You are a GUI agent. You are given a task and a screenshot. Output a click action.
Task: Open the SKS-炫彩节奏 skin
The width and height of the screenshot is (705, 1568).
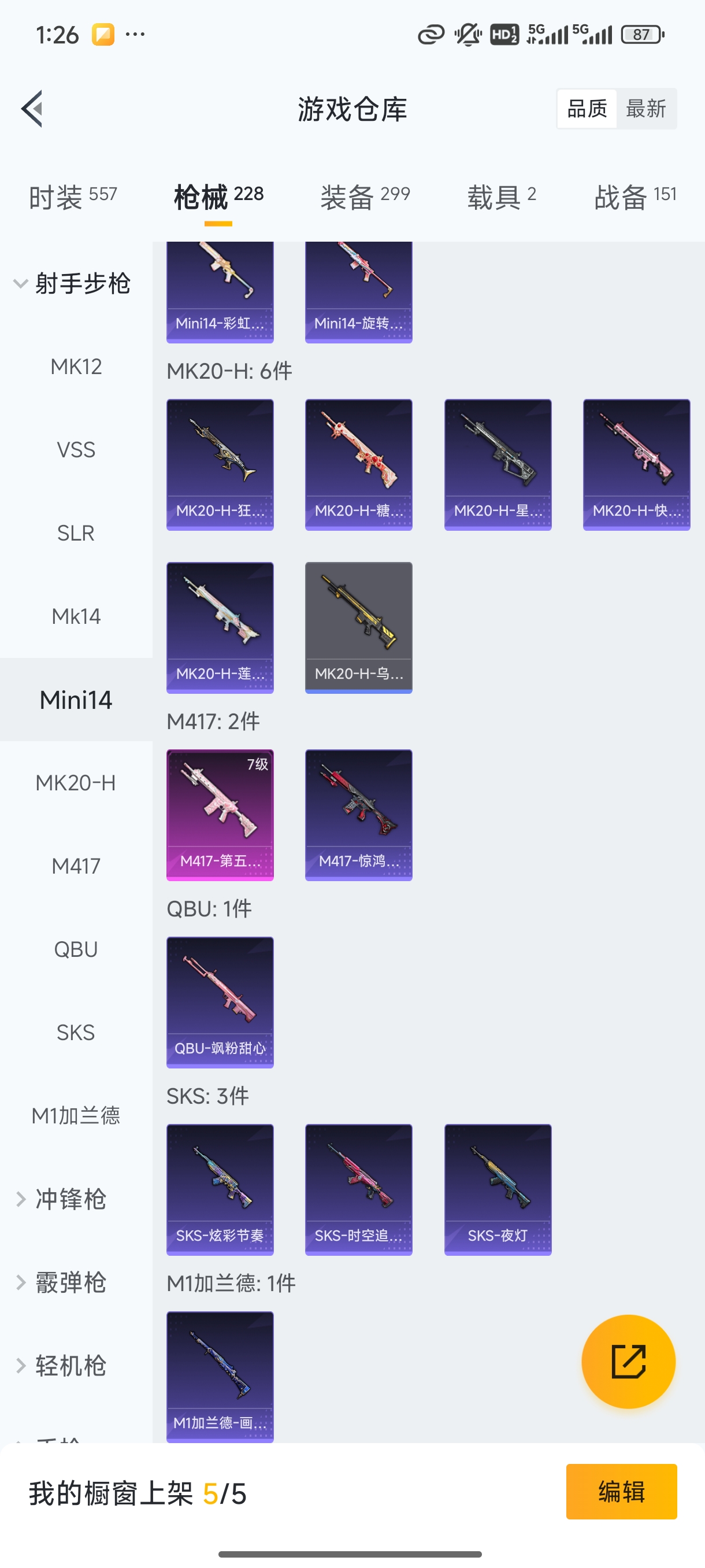point(220,1189)
